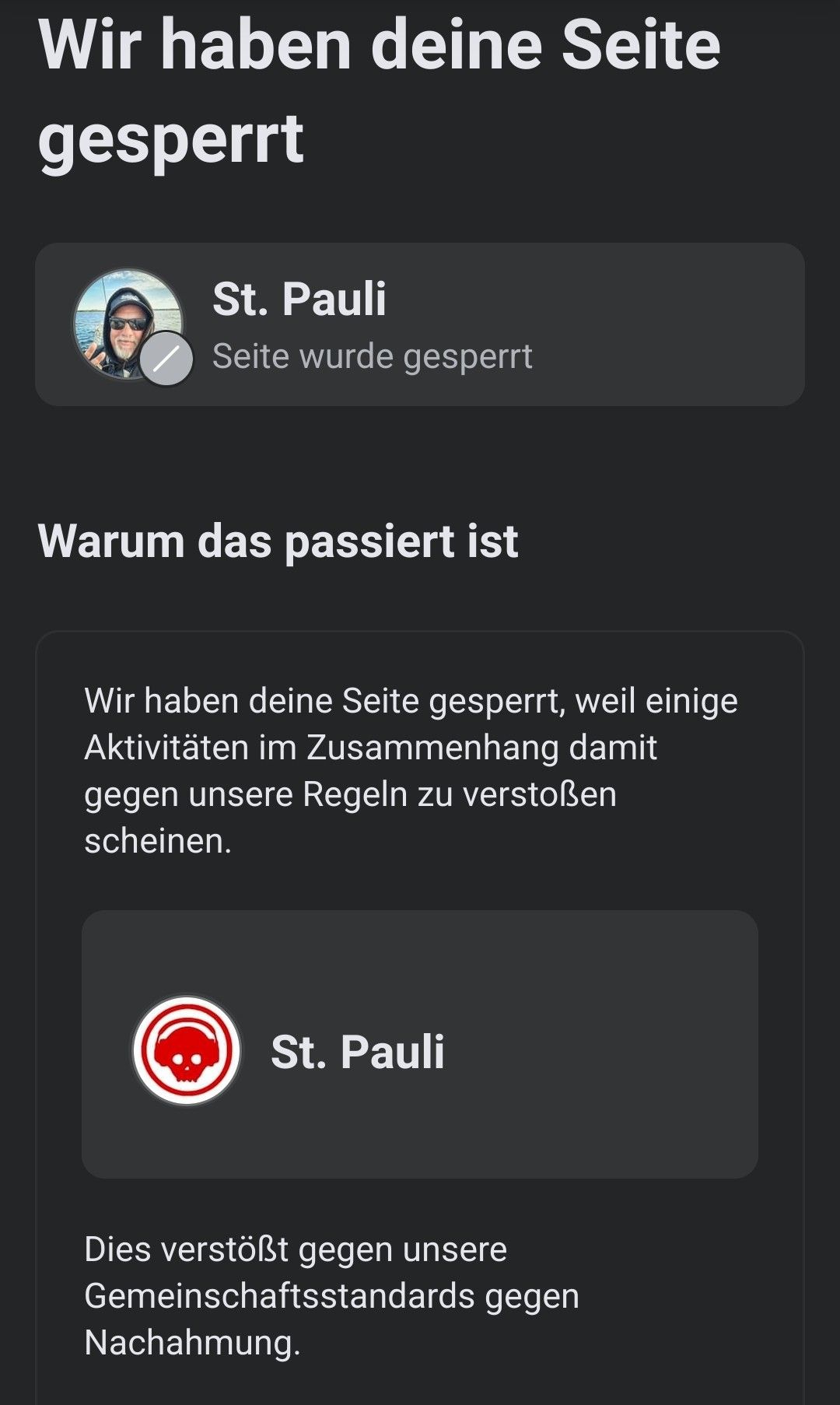Image resolution: width=840 pixels, height=1405 pixels.
Task: Open the St. Pauli card with skull logo
Action: click(x=420, y=1045)
